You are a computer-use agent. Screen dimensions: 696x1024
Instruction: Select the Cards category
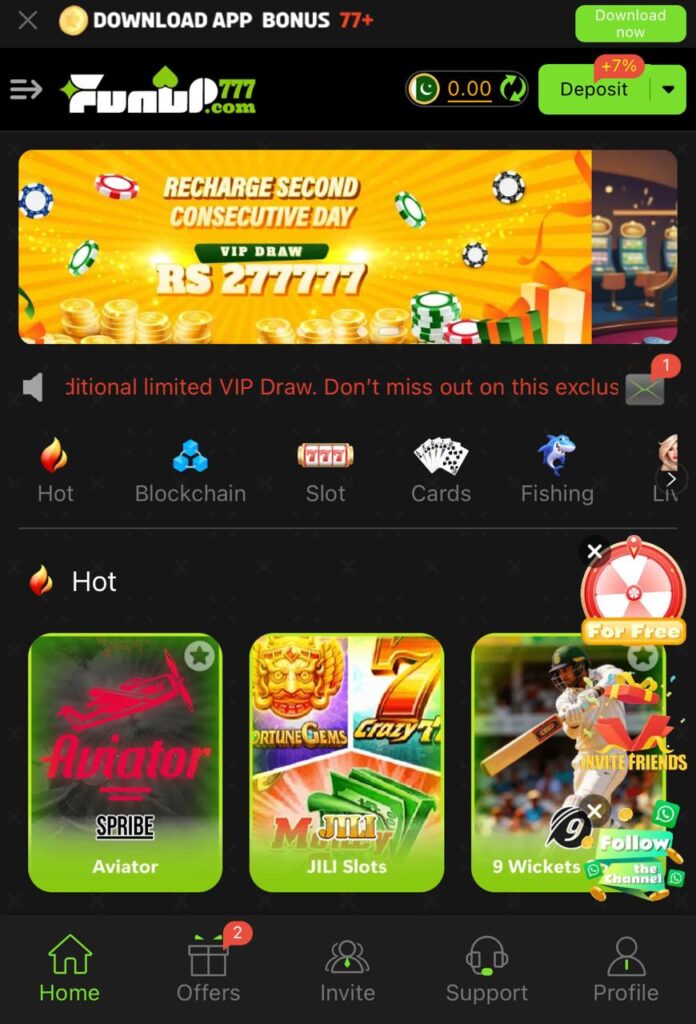(x=441, y=470)
